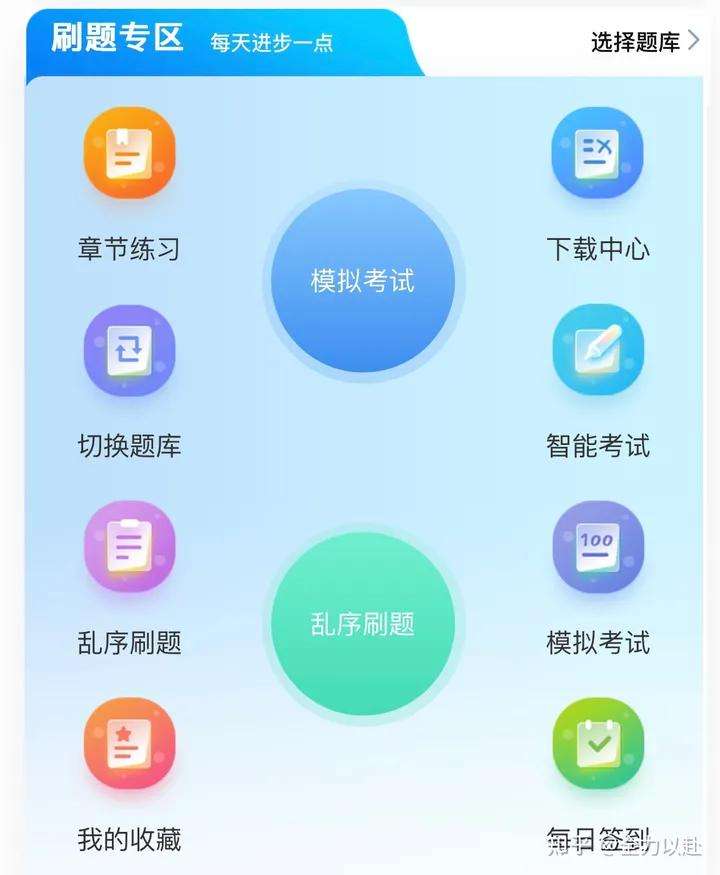
Task: Open 智能考试 via its text label
Action: click(x=597, y=446)
